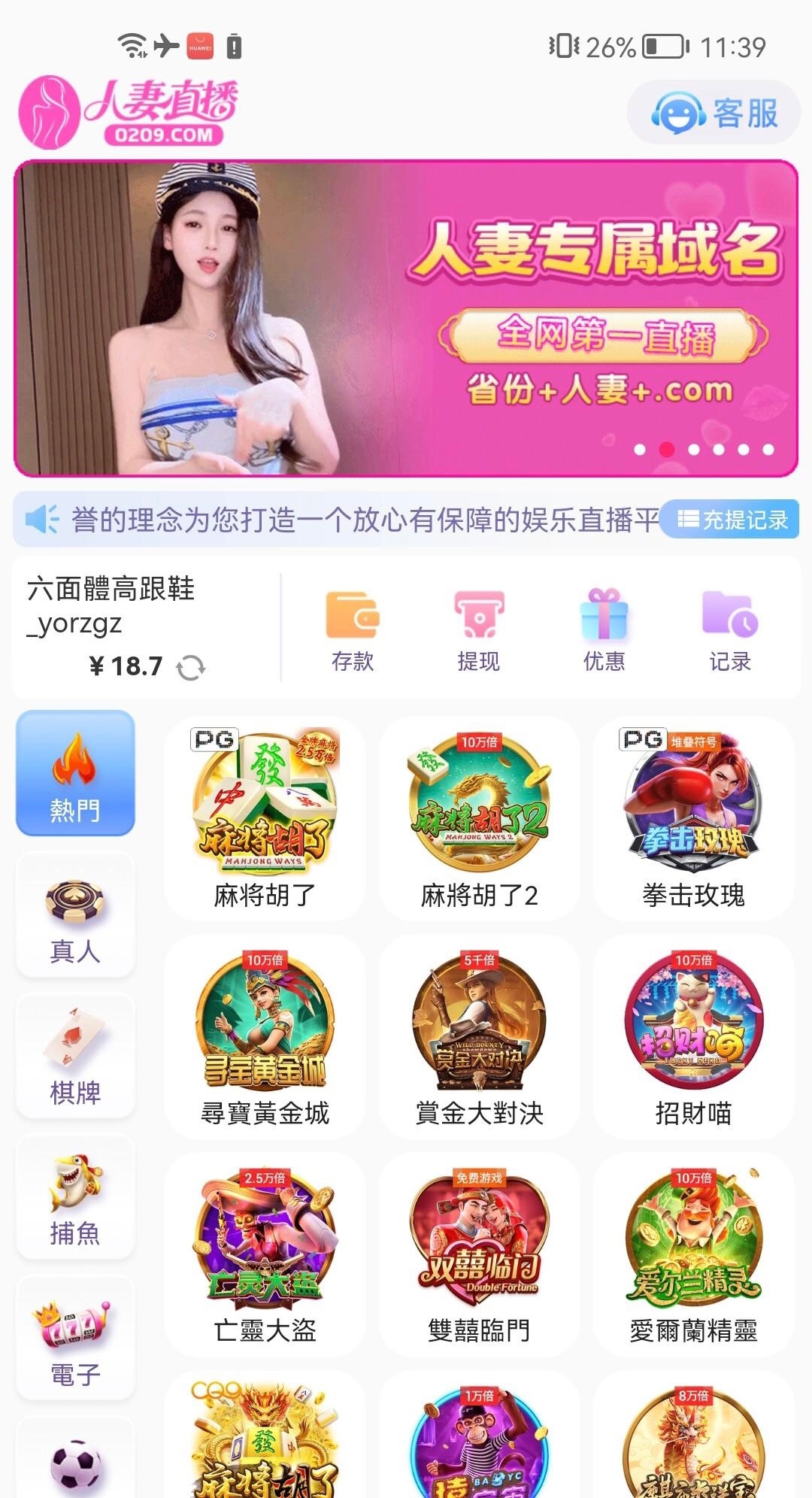Tap the 人妻专属域名 promo banner
The image size is (812, 1498).
pos(406,318)
